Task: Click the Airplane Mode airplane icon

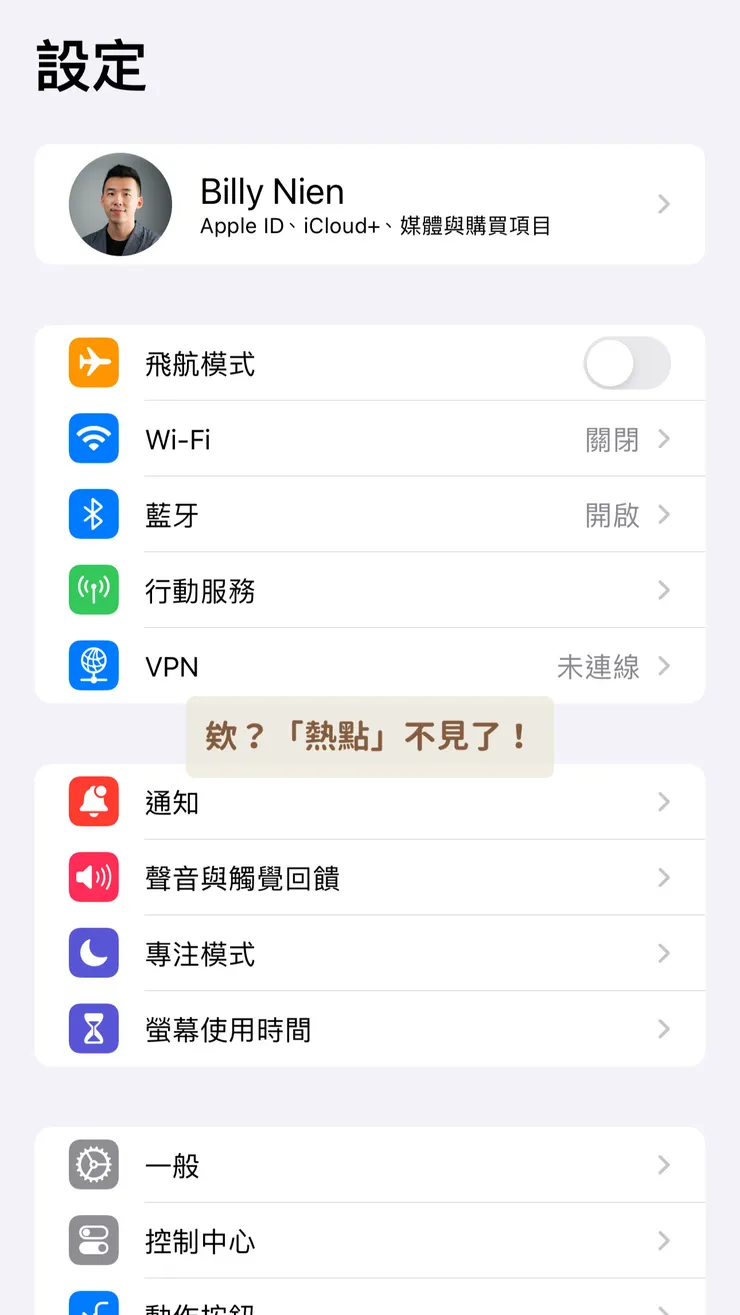Action: (x=93, y=363)
